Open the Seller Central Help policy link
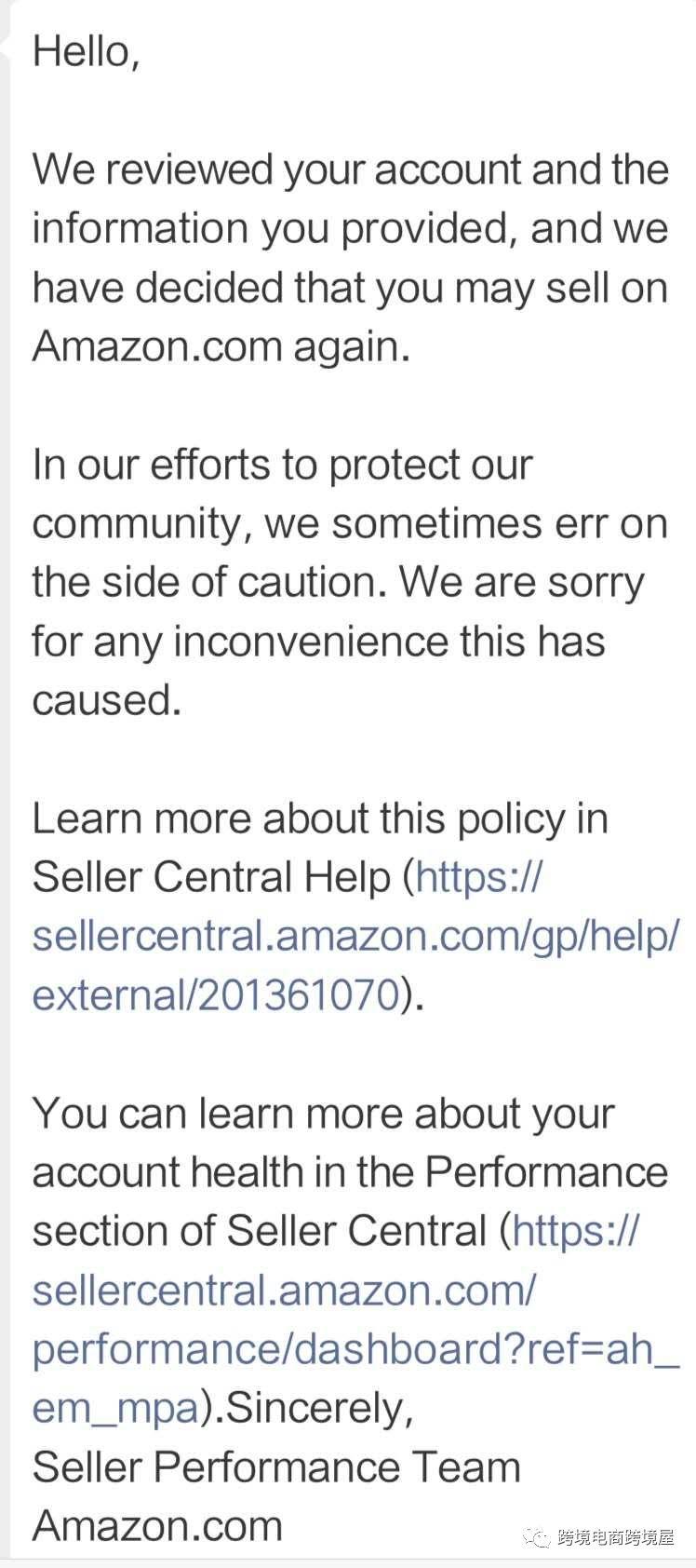 point(355,936)
